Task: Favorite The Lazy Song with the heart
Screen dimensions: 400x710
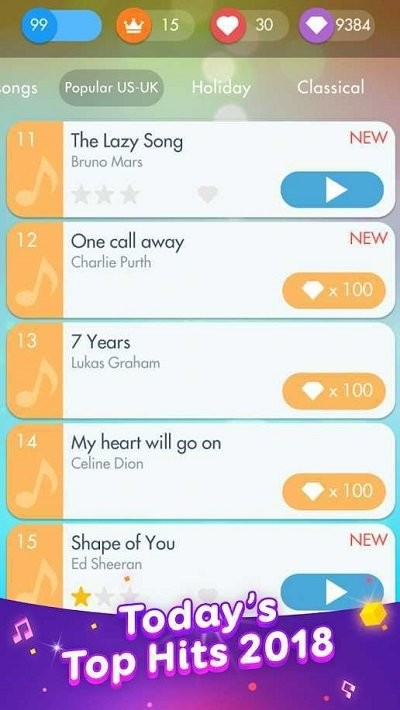Action: click(x=208, y=194)
